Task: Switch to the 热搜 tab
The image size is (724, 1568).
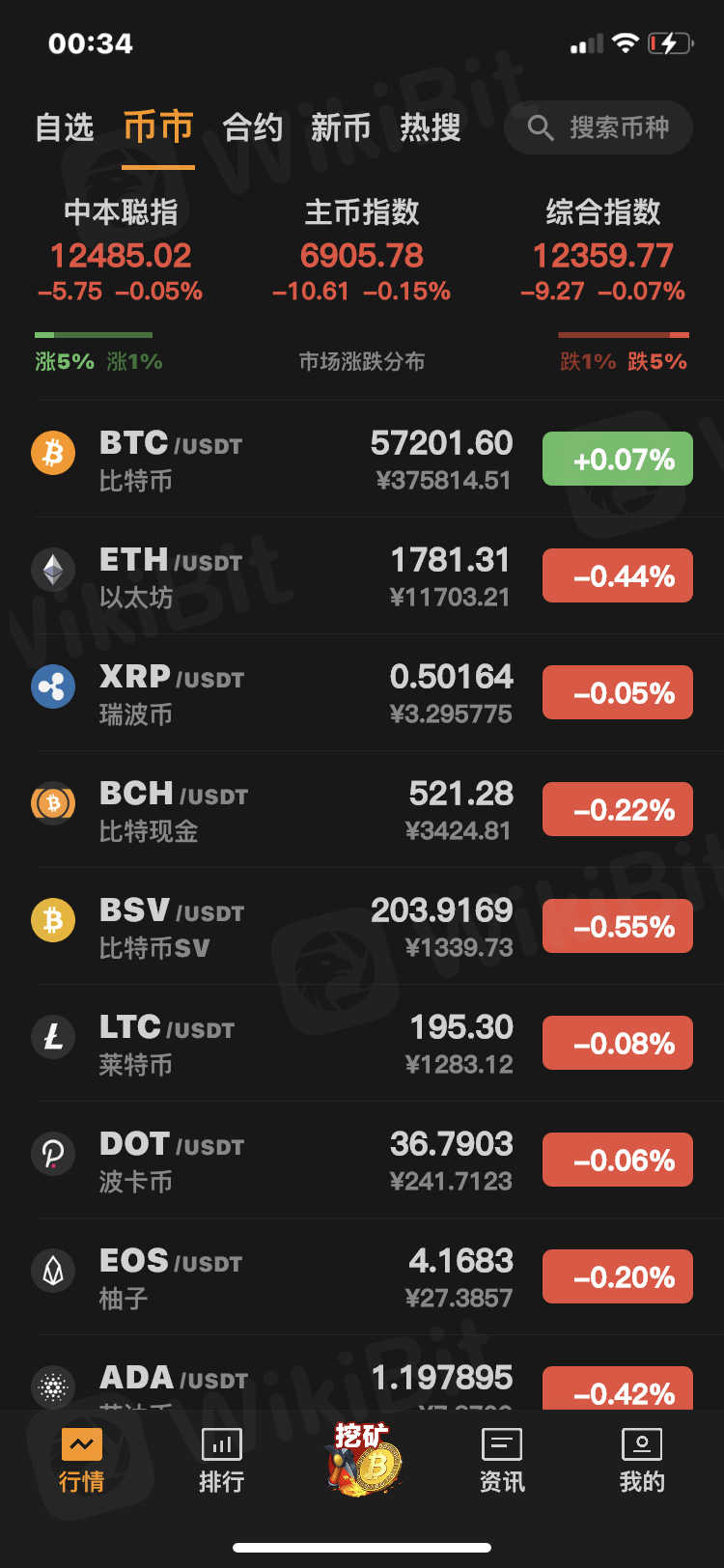Action: 431,127
